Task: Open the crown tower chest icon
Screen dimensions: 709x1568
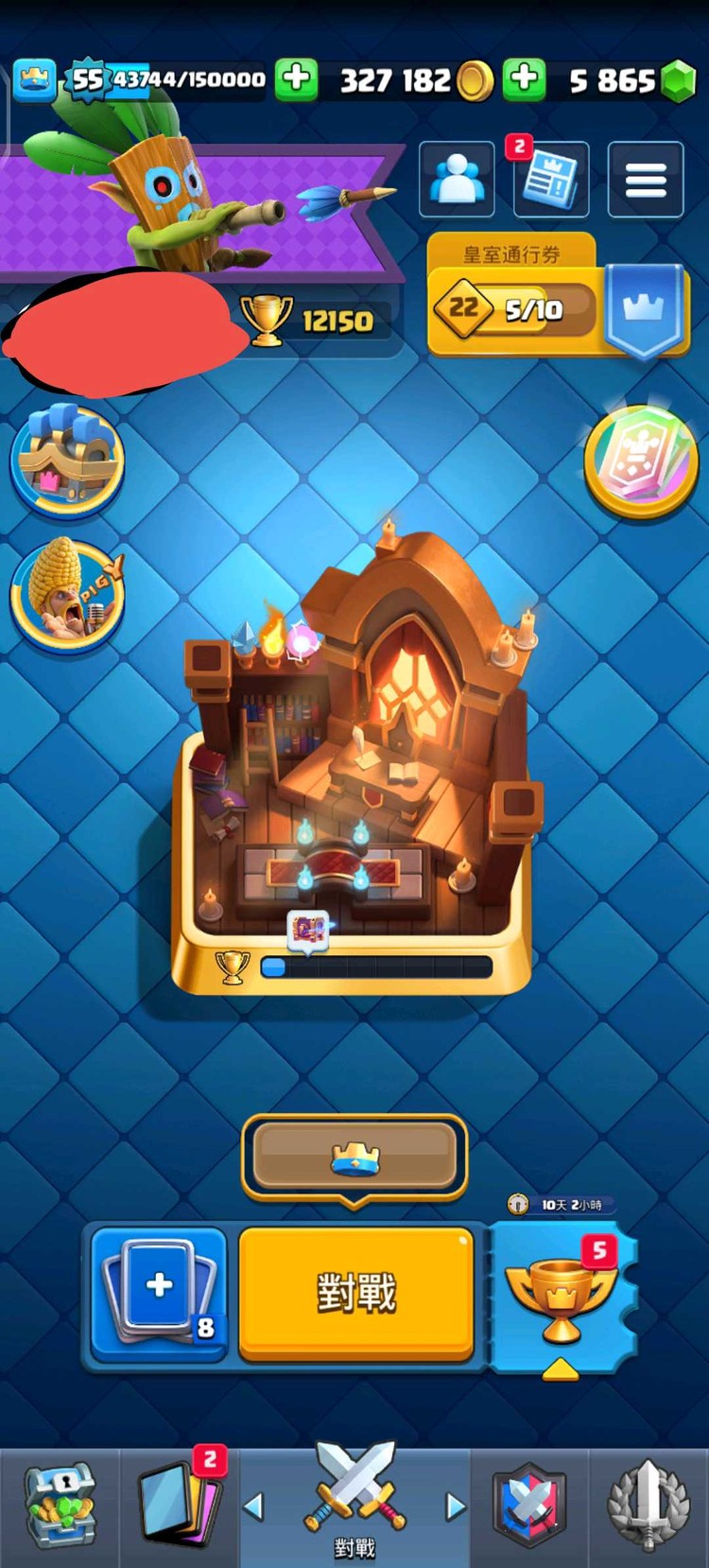Action: [66, 460]
